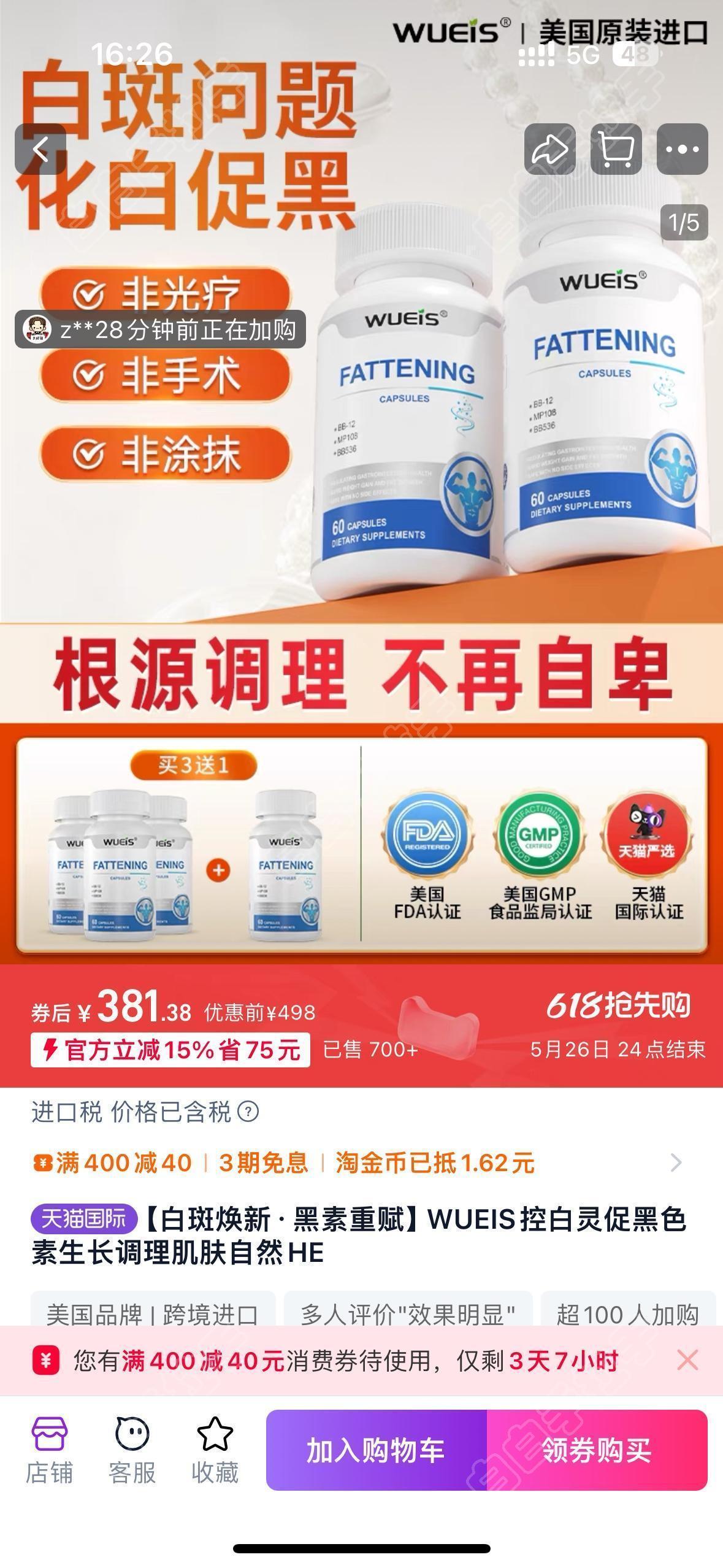Go back using the top-left arrow
723x1568 pixels.
[40, 149]
